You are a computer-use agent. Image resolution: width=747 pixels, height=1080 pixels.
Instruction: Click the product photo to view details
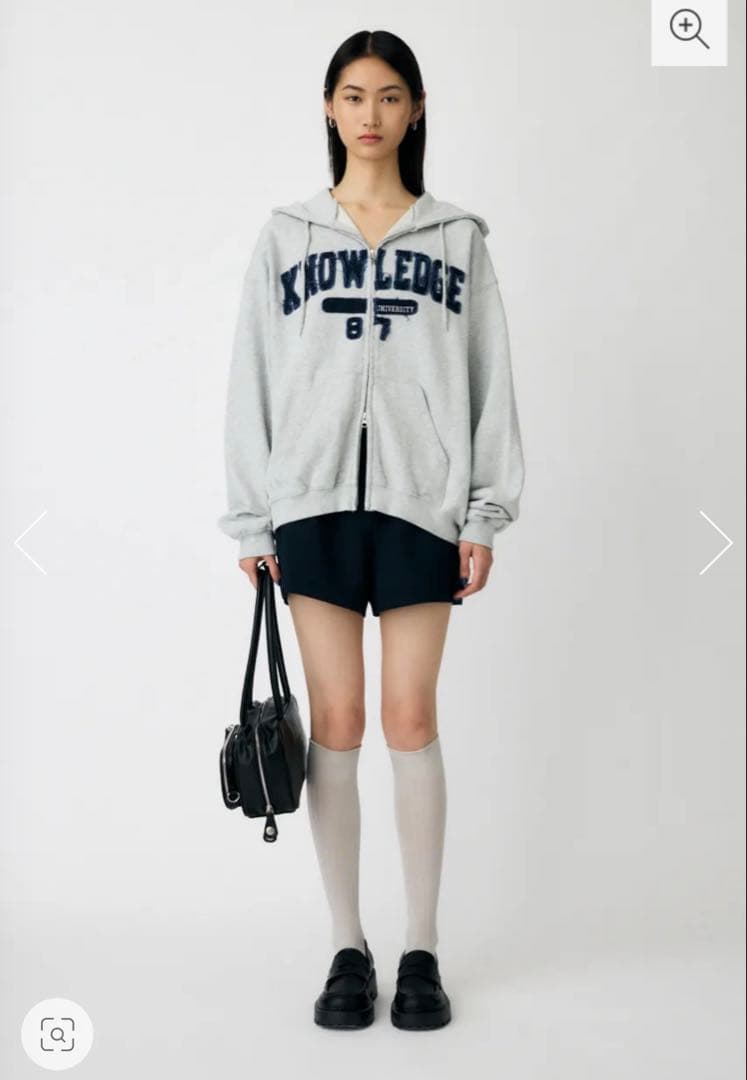[373, 540]
